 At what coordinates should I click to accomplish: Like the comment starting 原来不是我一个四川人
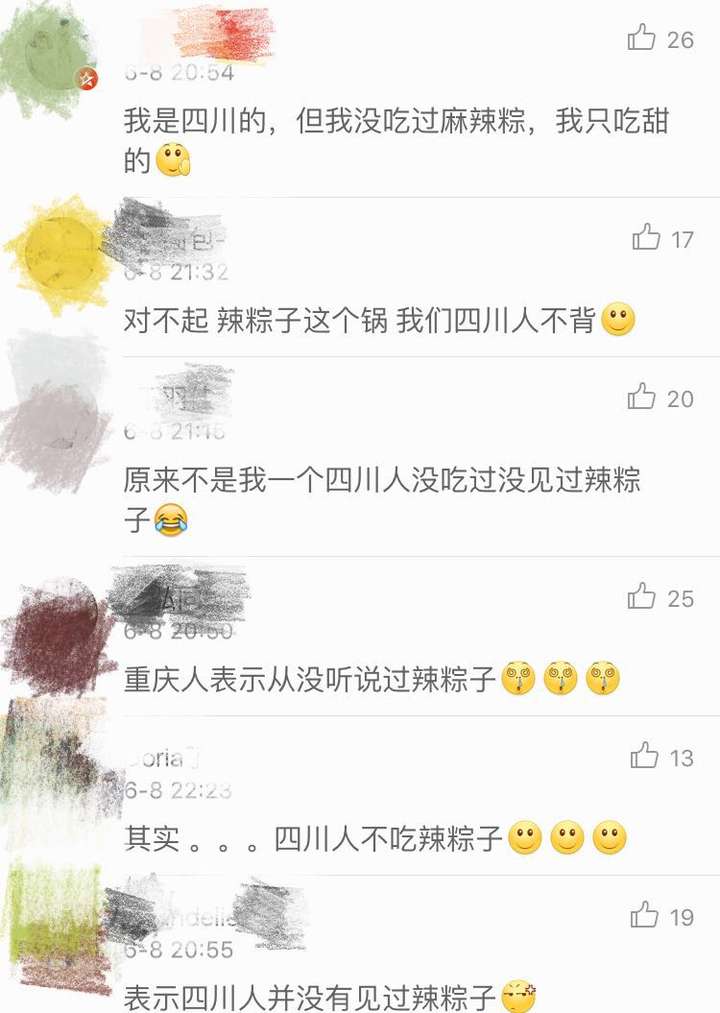pyautogui.click(x=642, y=397)
